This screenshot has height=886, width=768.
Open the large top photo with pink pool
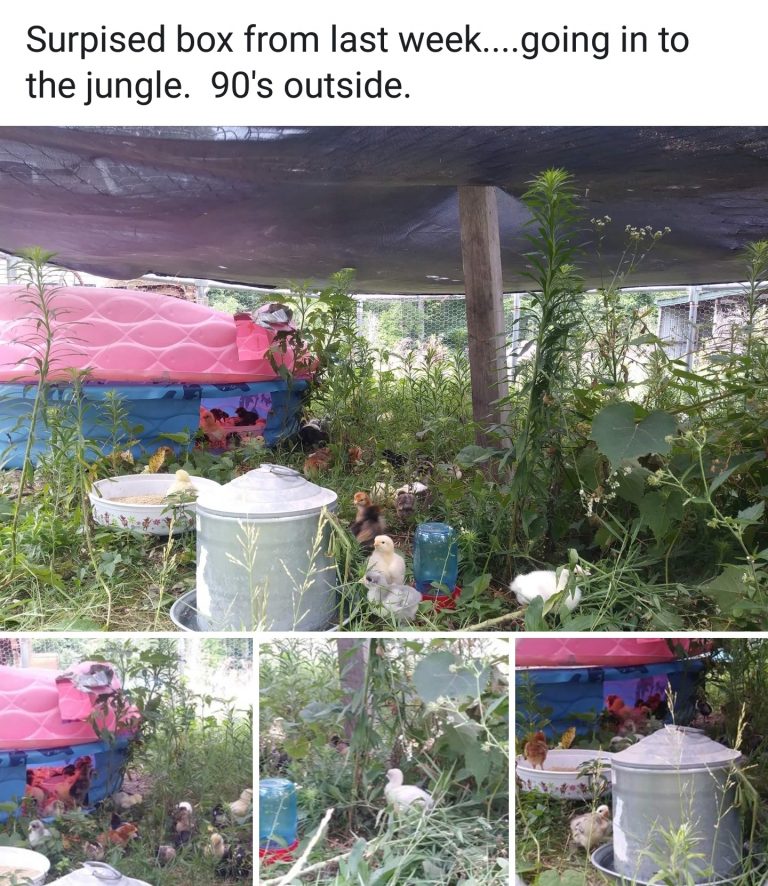pyautogui.click(x=384, y=378)
